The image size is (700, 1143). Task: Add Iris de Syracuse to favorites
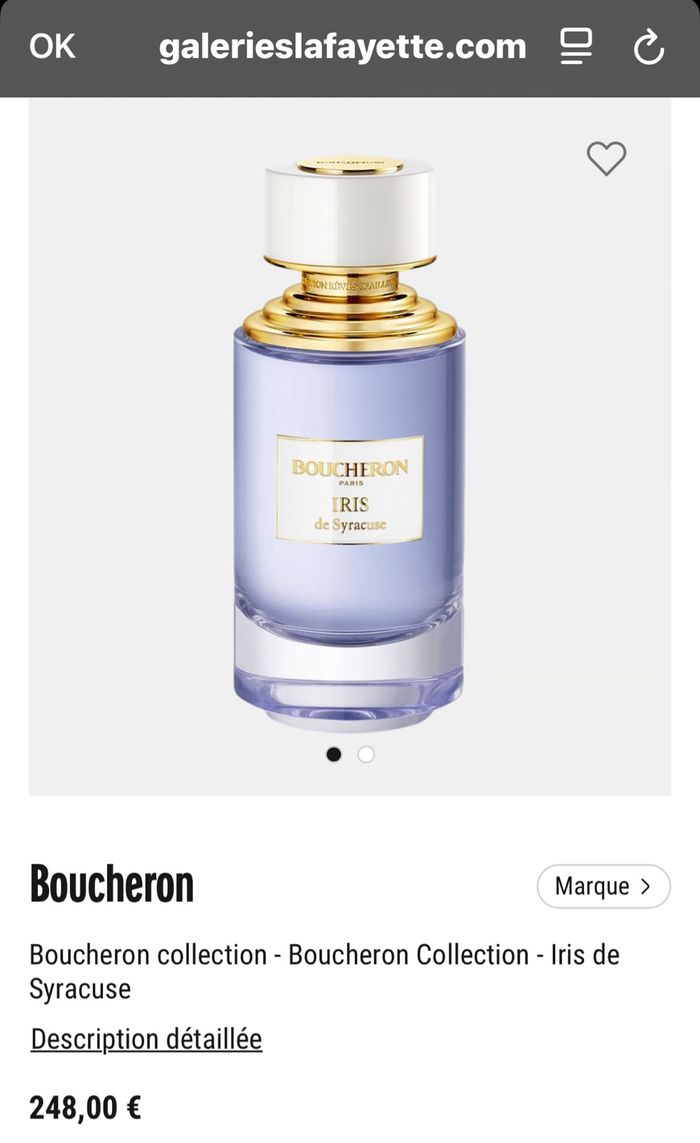click(x=606, y=158)
